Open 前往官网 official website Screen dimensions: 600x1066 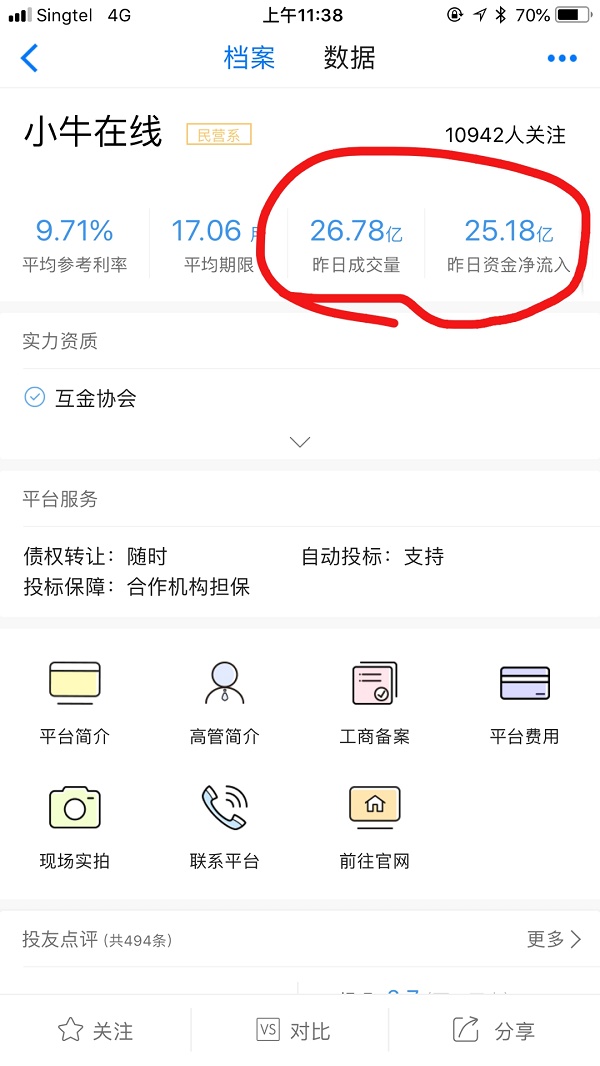coord(375,828)
